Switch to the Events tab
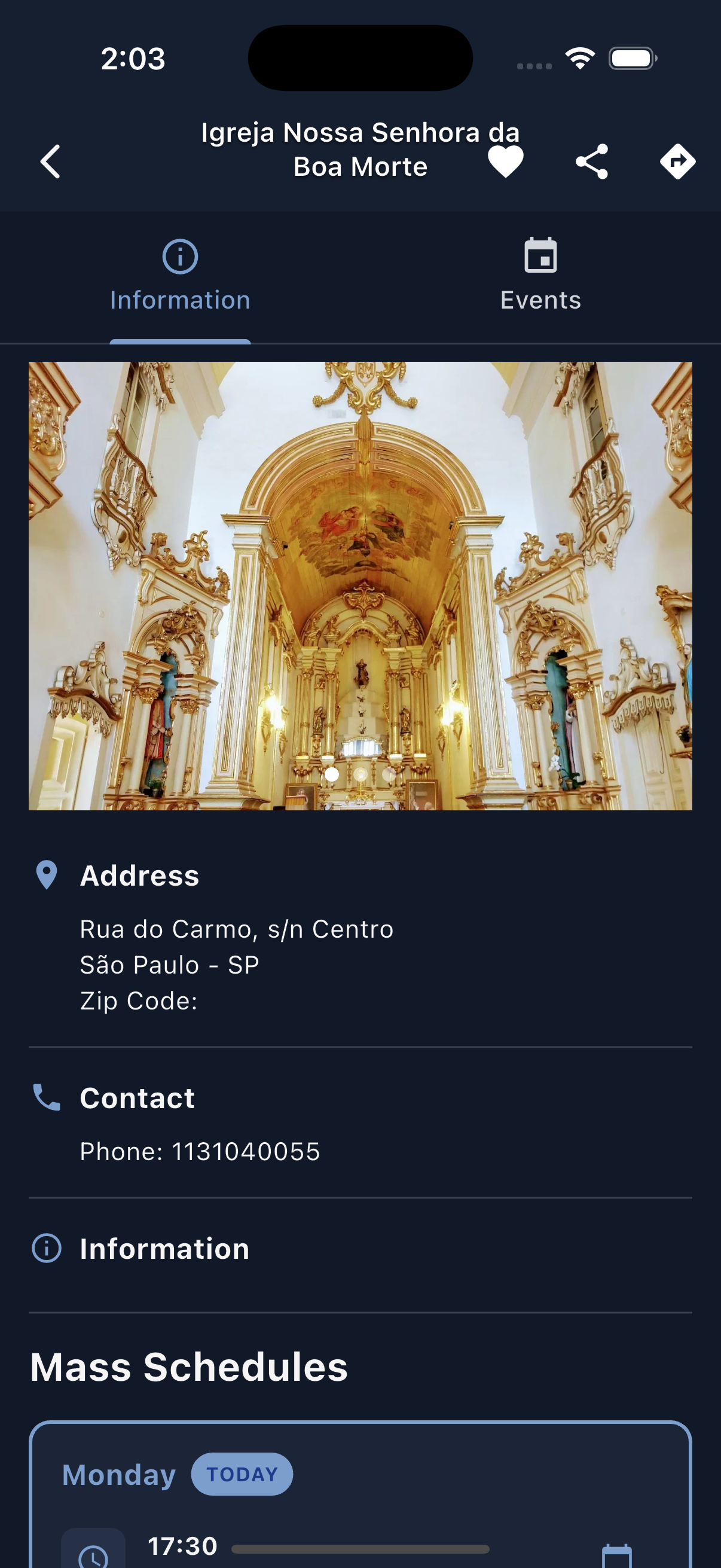This screenshot has height=1568, width=721. coord(540,273)
